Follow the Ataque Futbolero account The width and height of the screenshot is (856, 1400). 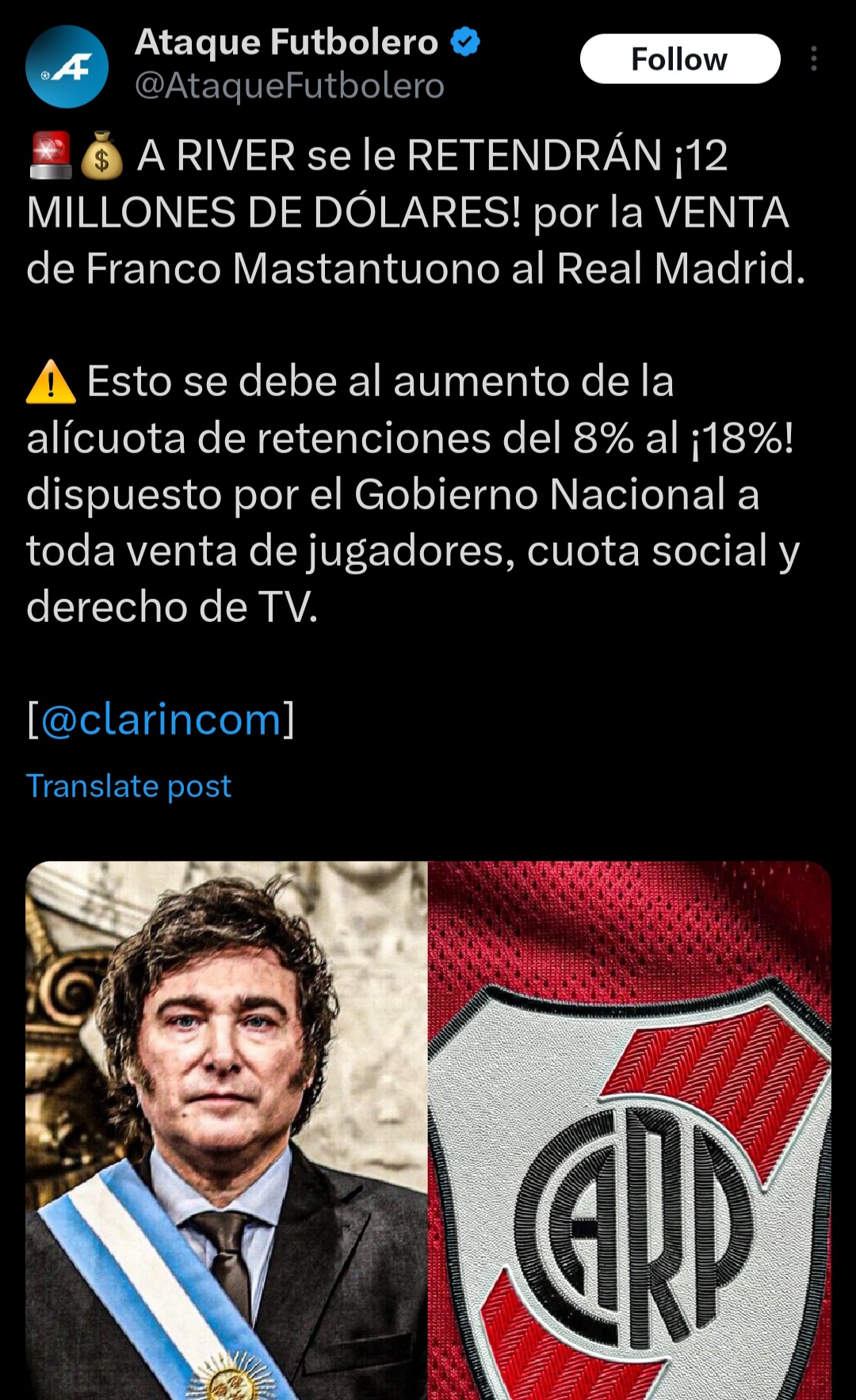[x=680, y=59]
